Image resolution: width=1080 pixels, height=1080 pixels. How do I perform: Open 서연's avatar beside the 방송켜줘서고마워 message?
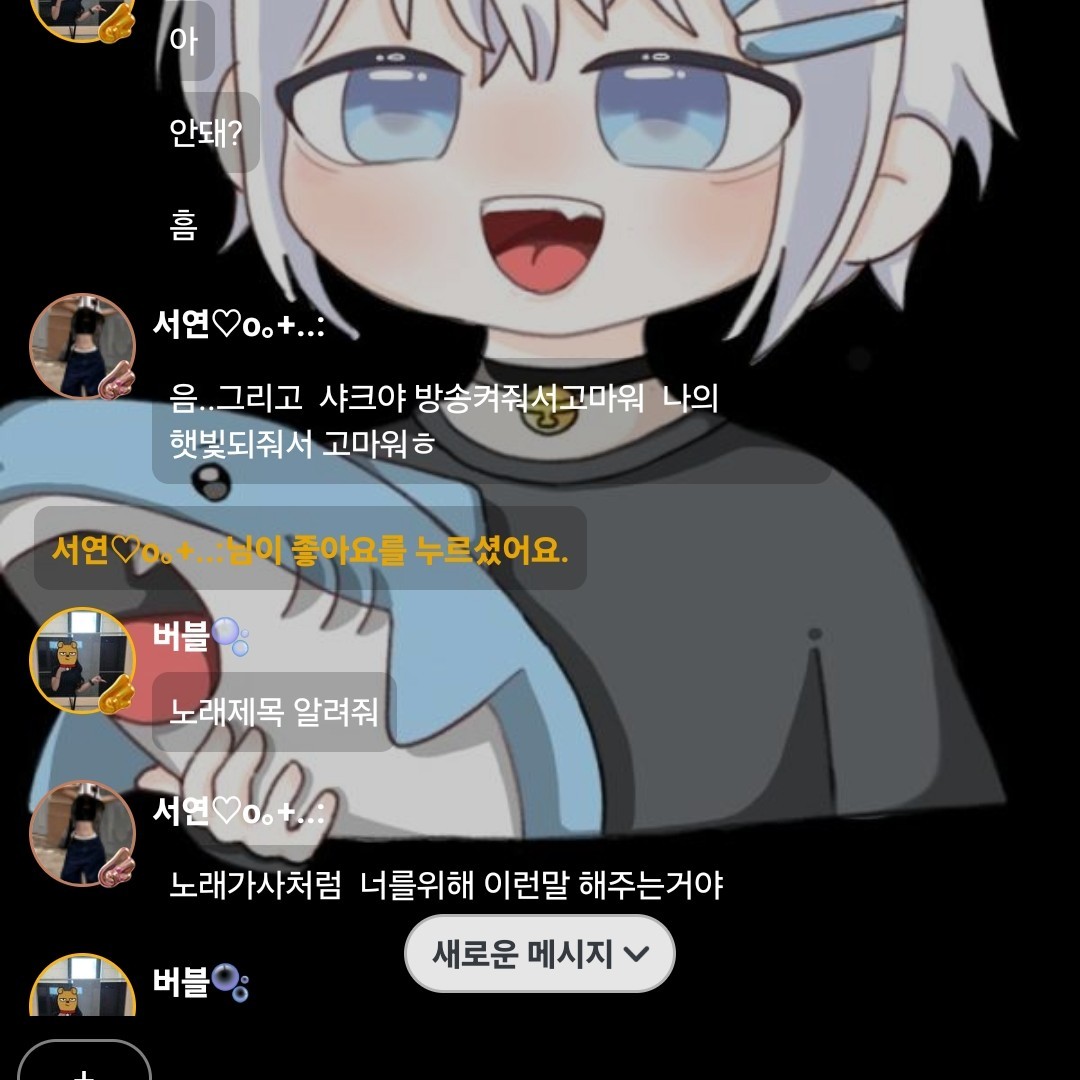pyautogui.click(x=82, y=346)
